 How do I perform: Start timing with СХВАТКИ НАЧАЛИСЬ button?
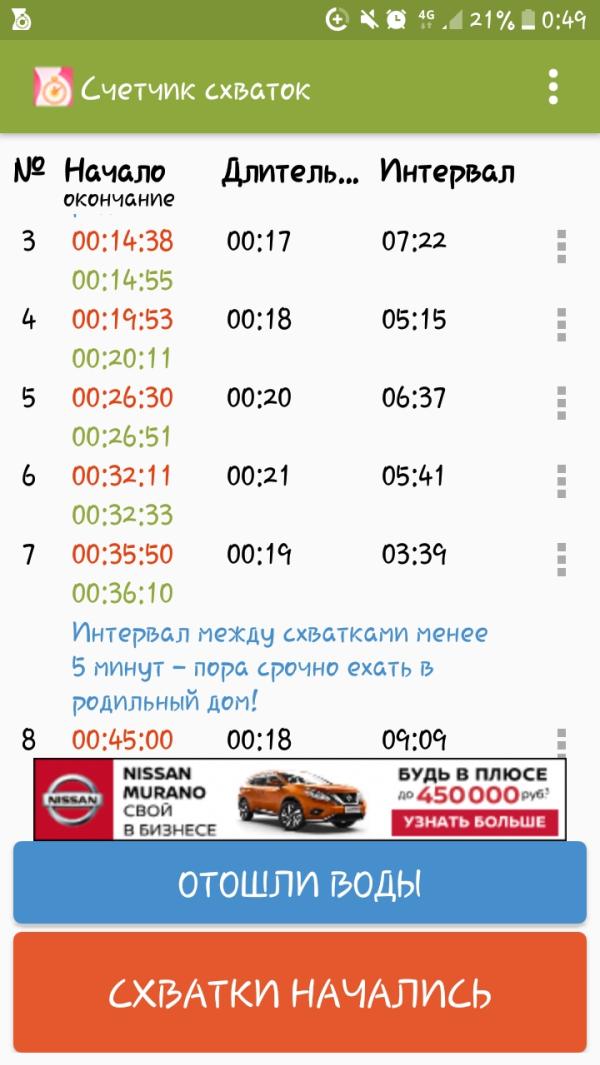pos(300,993)
